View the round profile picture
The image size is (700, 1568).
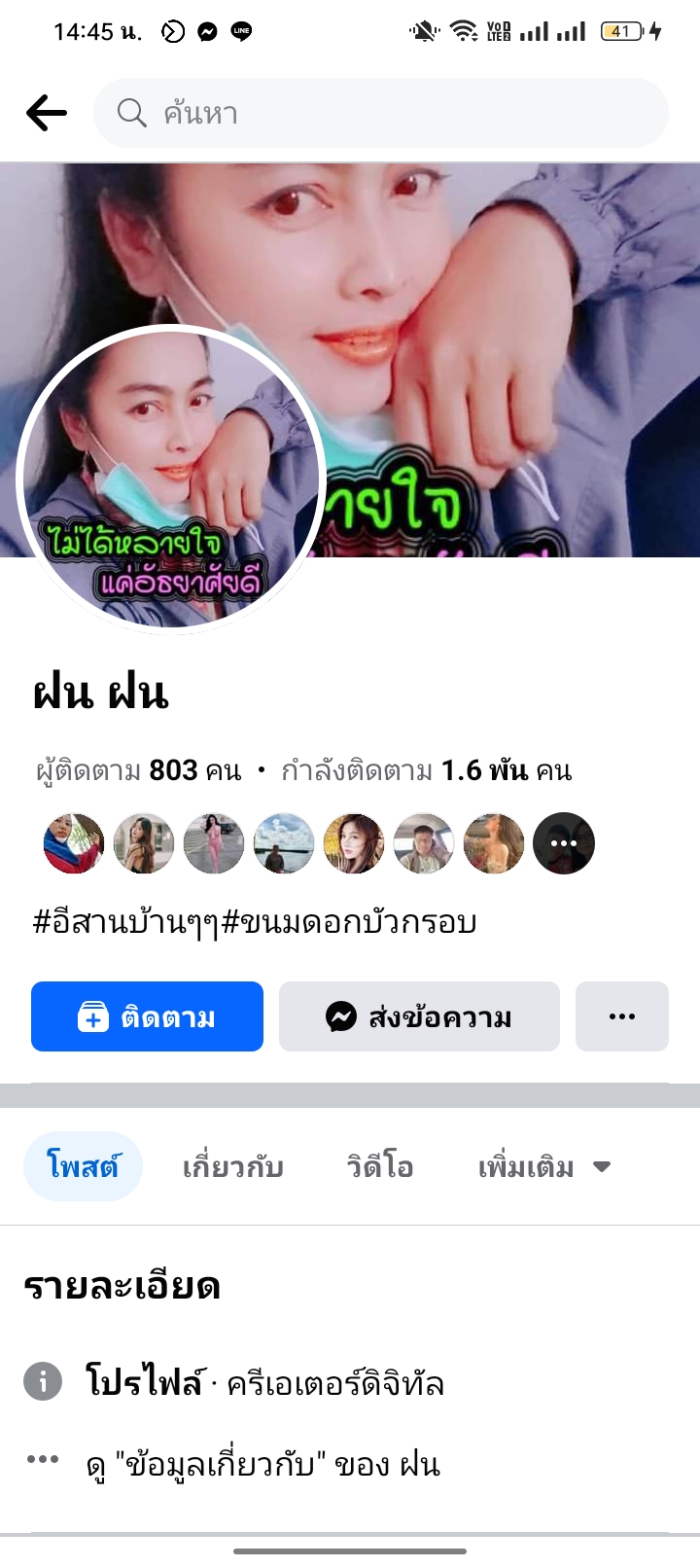click(171, 479)
